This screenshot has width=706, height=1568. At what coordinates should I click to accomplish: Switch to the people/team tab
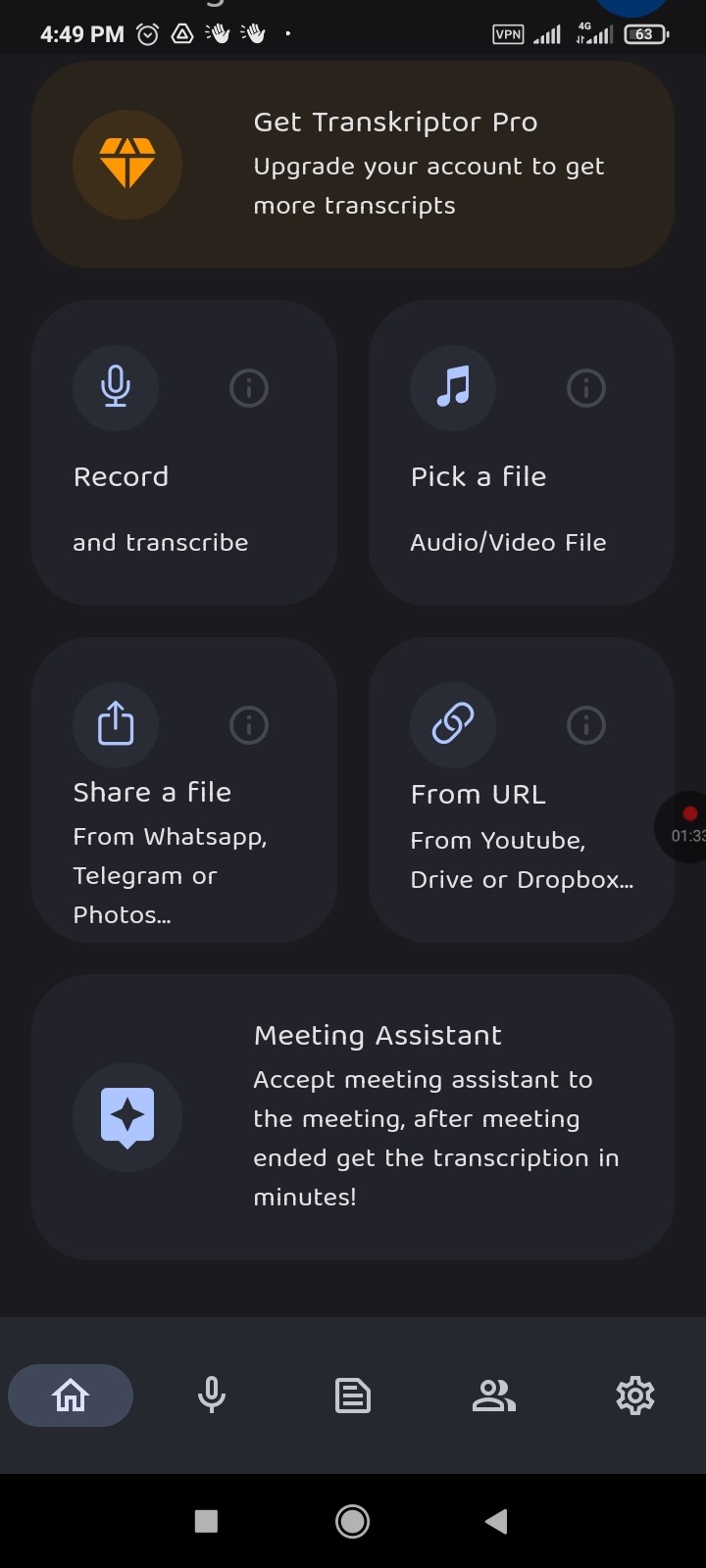click(x=494, y=1396)
